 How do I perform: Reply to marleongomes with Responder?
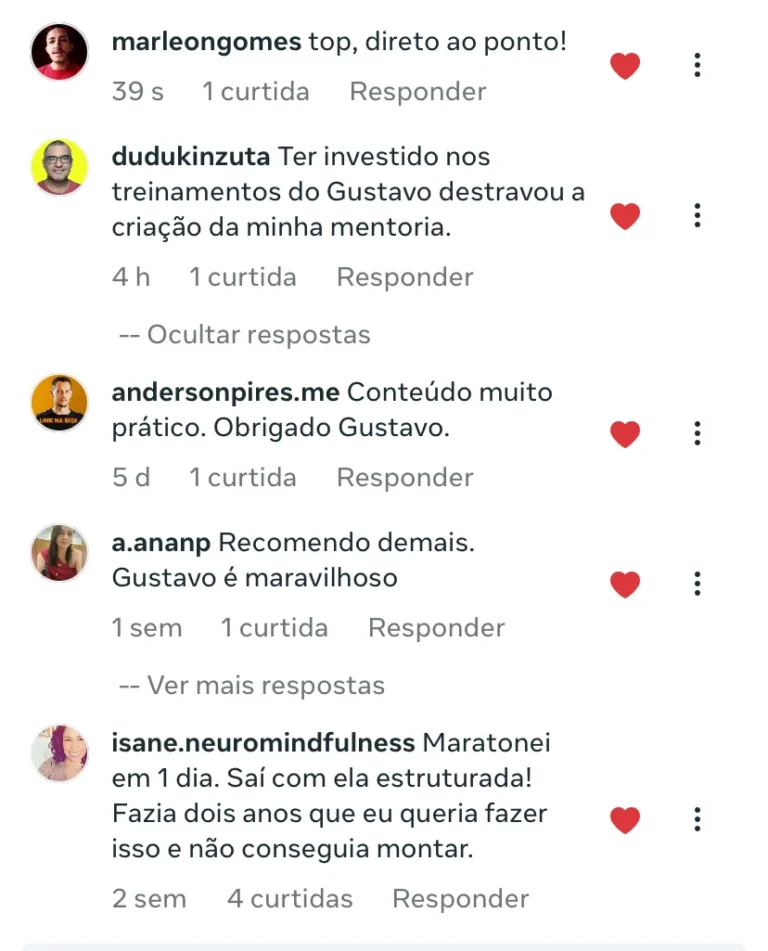tap(418, 91)
